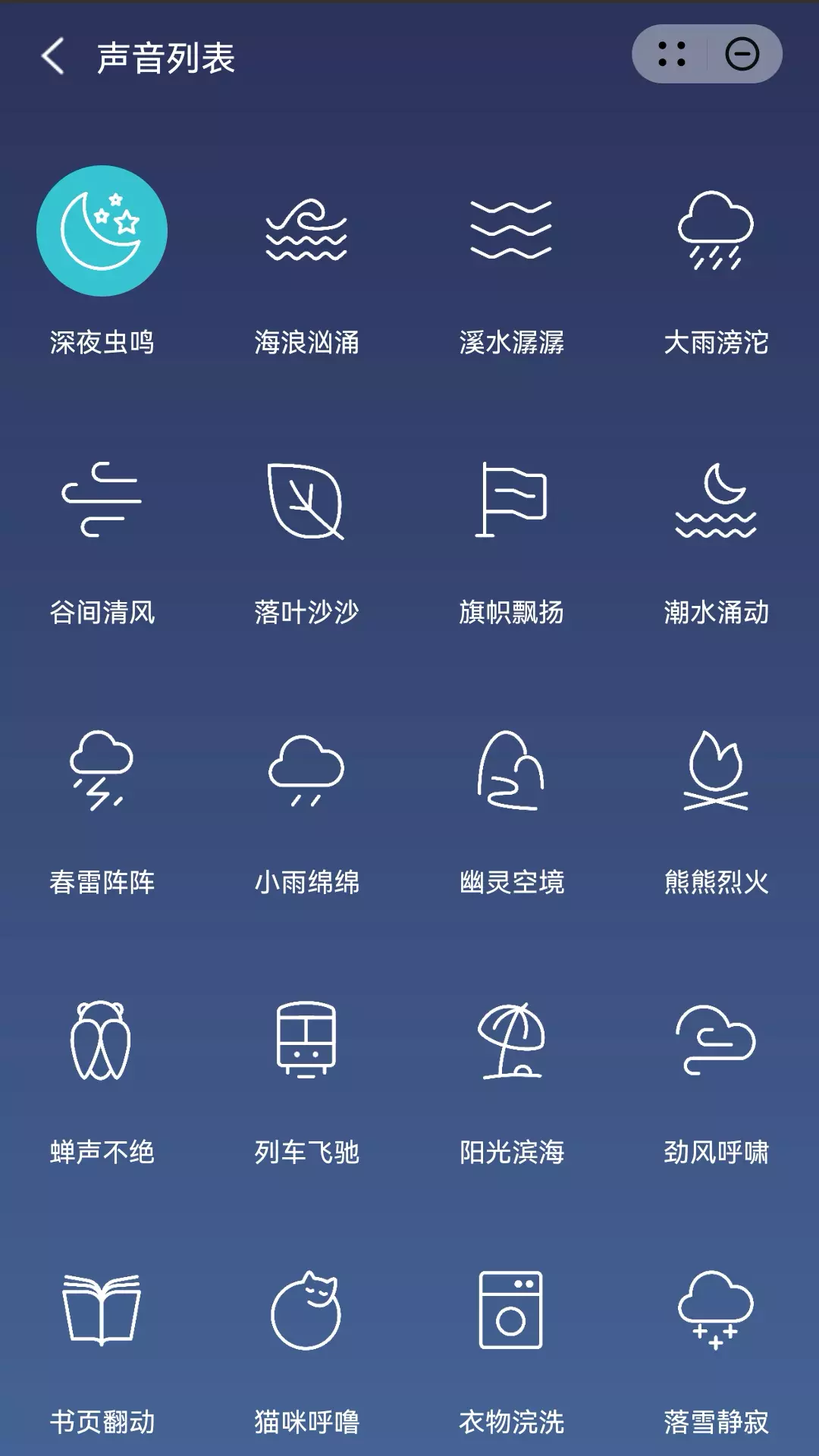819x1456 pixels.
Task: Close the mini program with the circle-minus button
Action: (742, 54)
